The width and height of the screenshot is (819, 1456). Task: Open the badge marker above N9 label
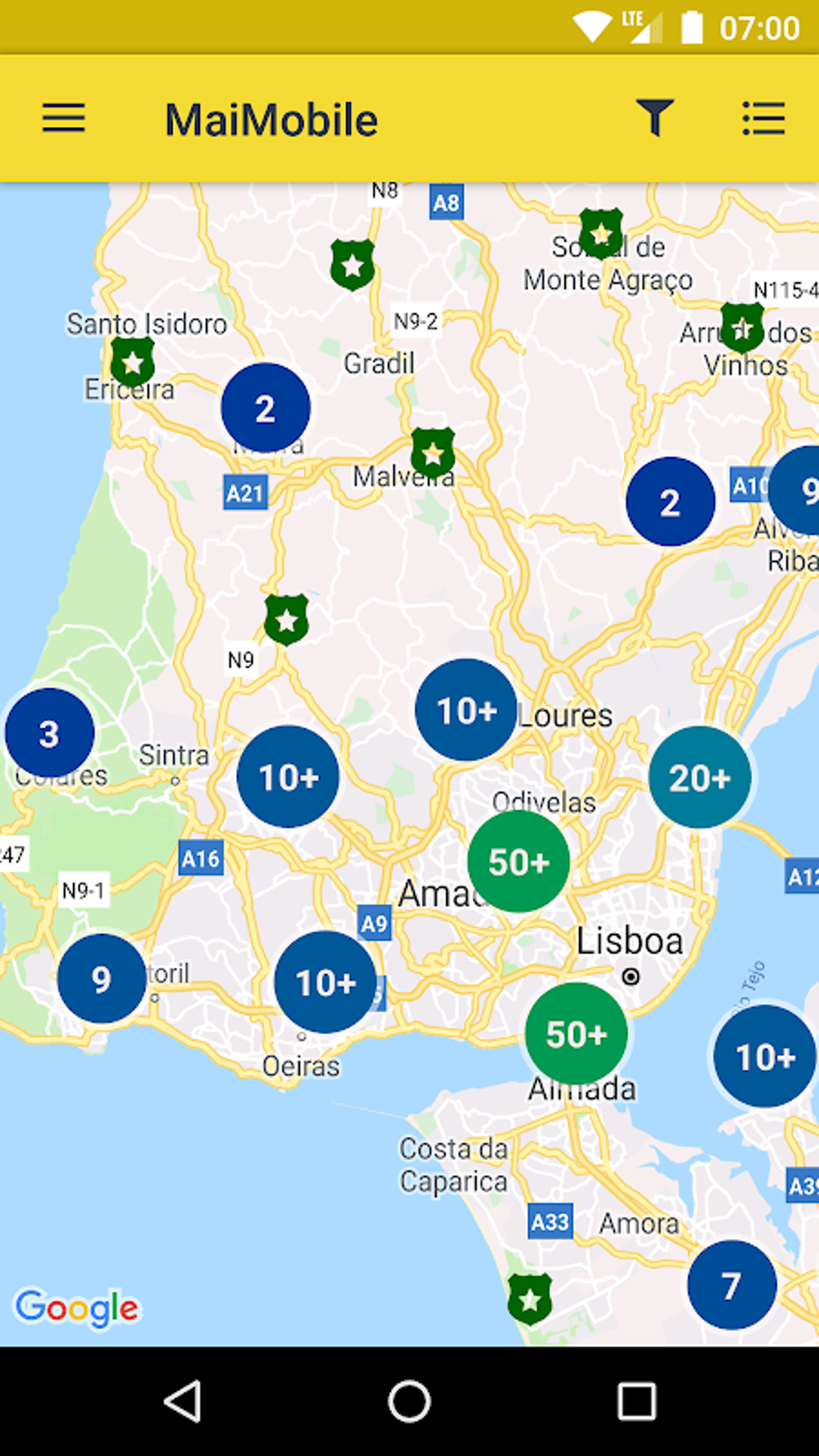tap(287, 619)
